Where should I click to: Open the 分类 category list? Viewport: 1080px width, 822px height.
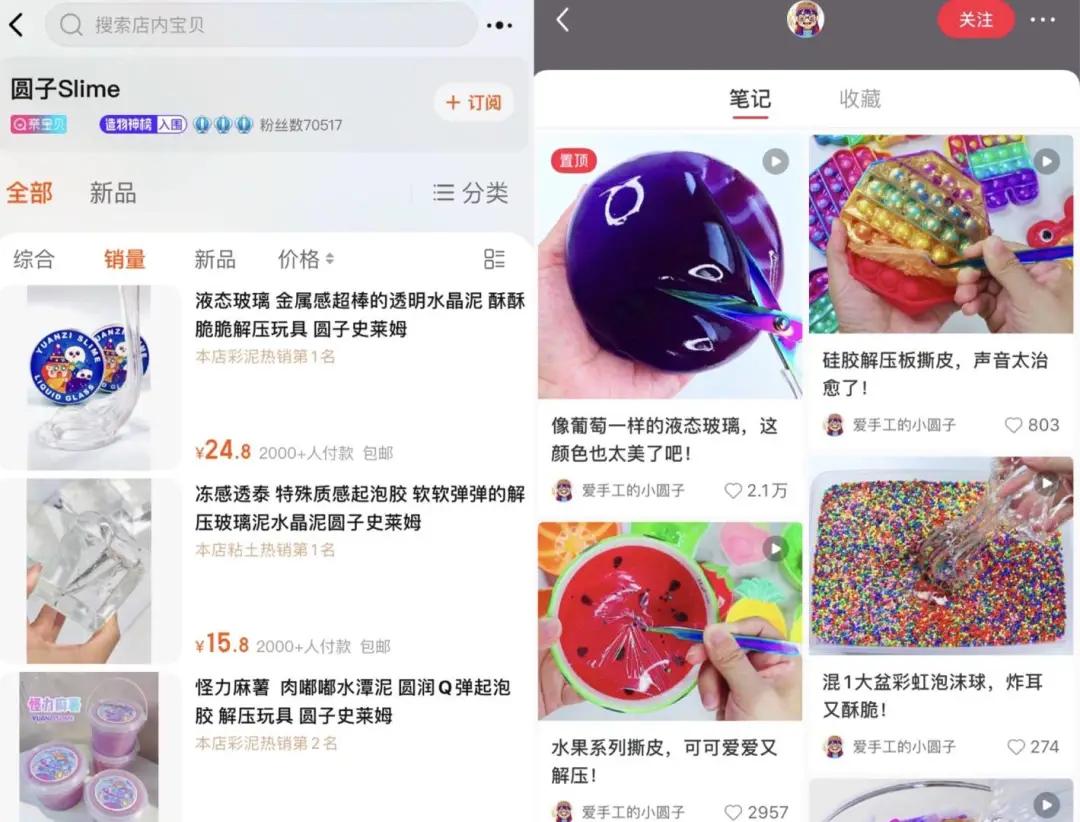(471, 193)
